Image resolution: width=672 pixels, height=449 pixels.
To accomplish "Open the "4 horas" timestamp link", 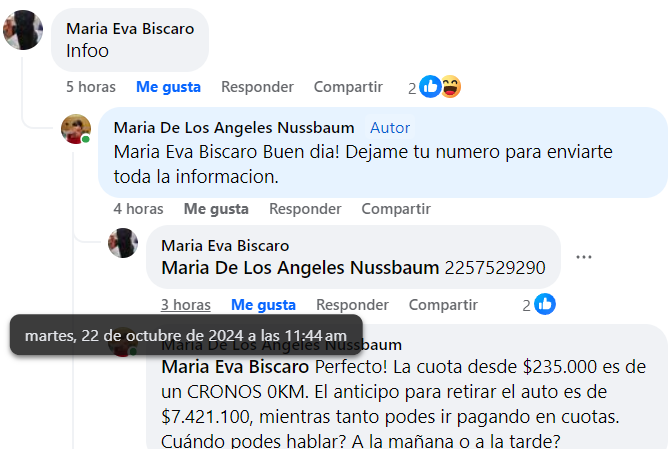I will click(x=138, y=209).
